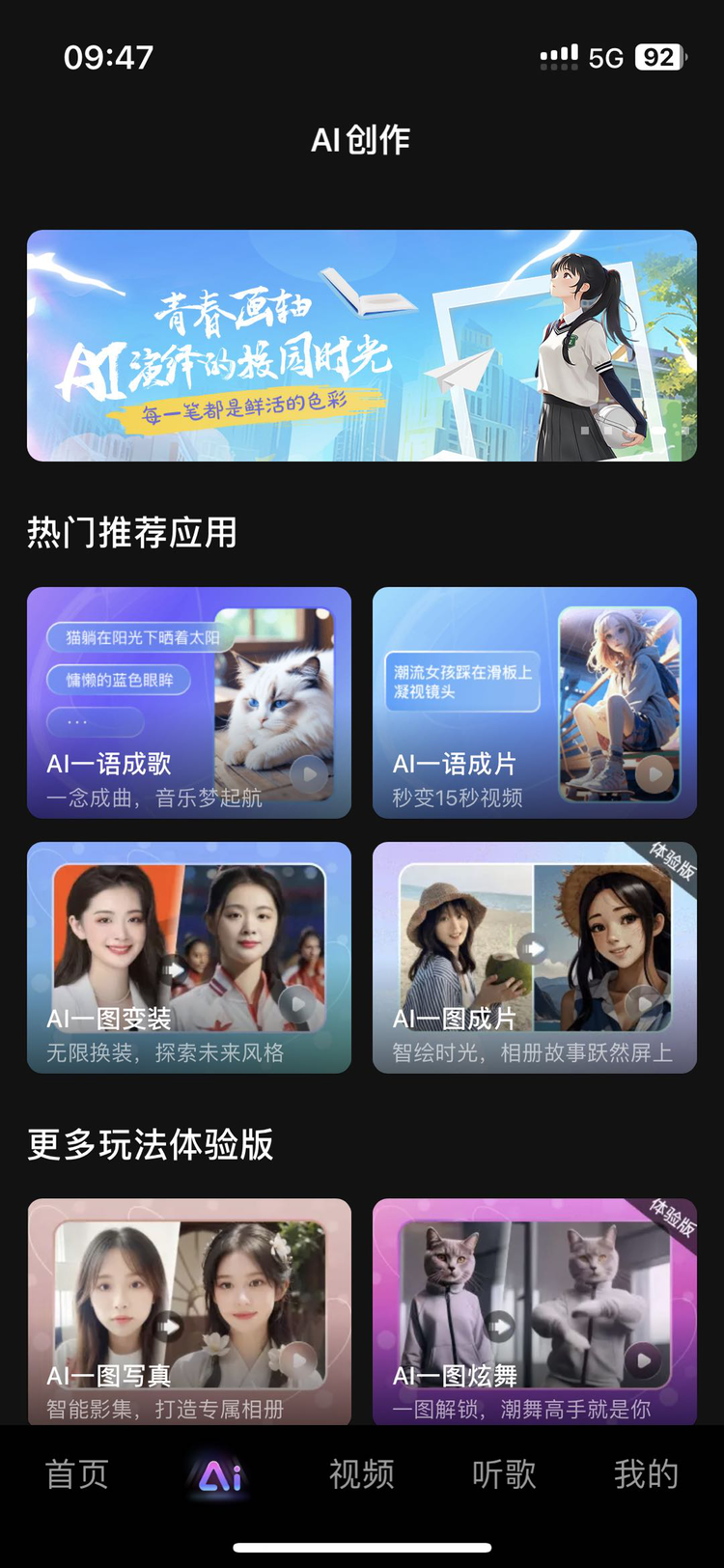Open the AI一图写真 card

tap(189, 1311)
